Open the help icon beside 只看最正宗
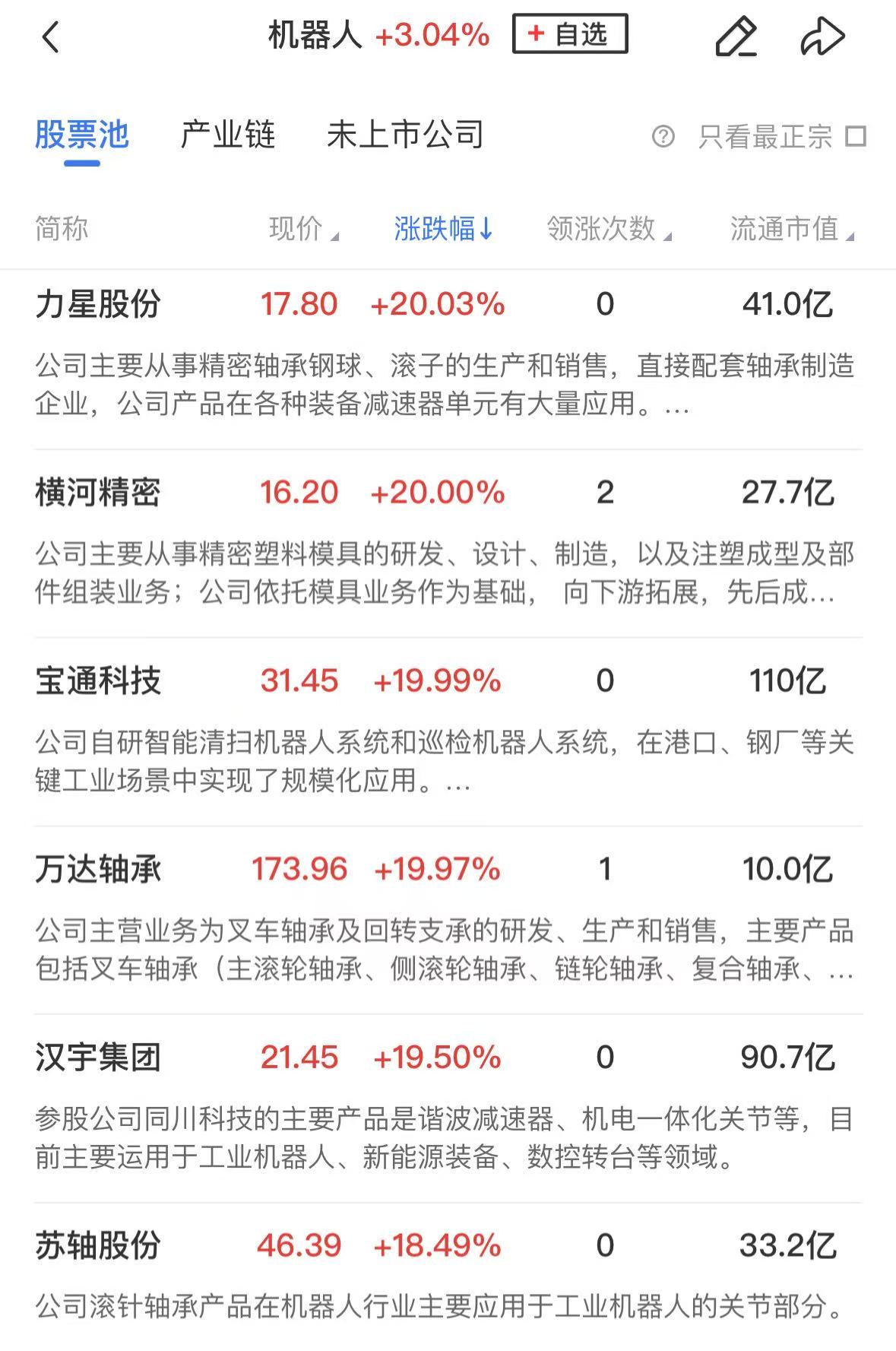 click(x=663, y=137)
